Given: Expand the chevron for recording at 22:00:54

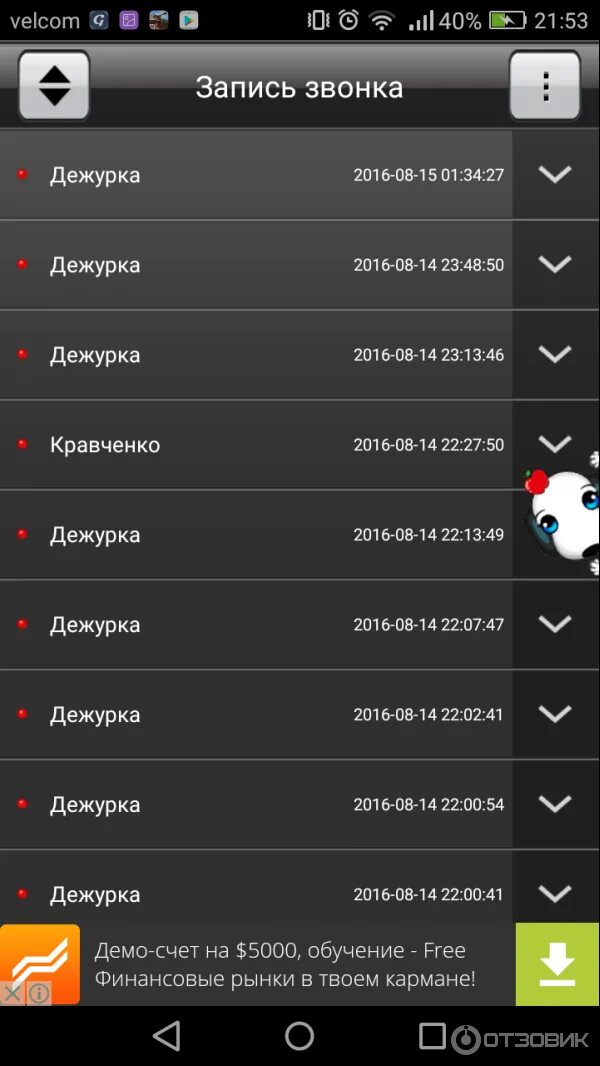Looking at the screenshot, I should coord(555,804).
